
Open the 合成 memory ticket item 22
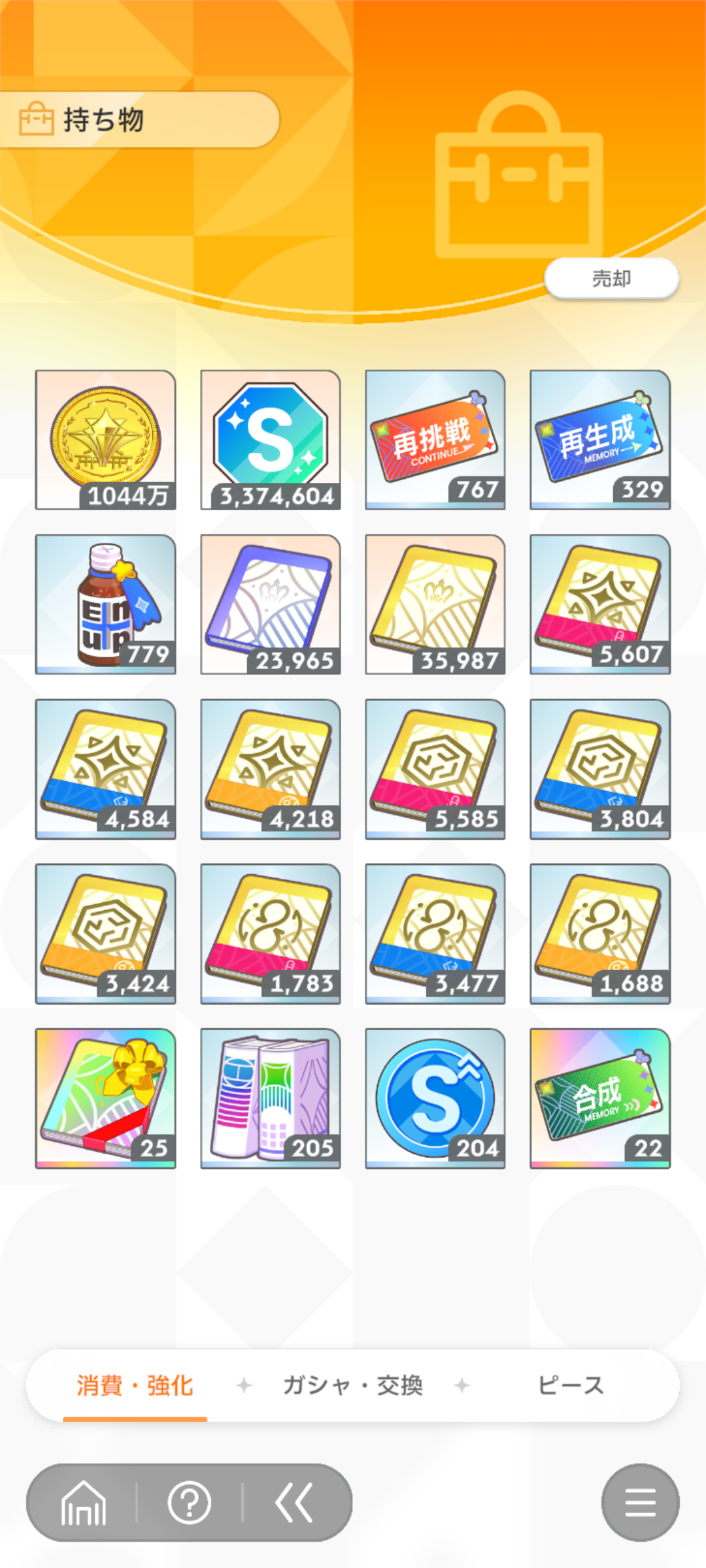[600, 1098]
